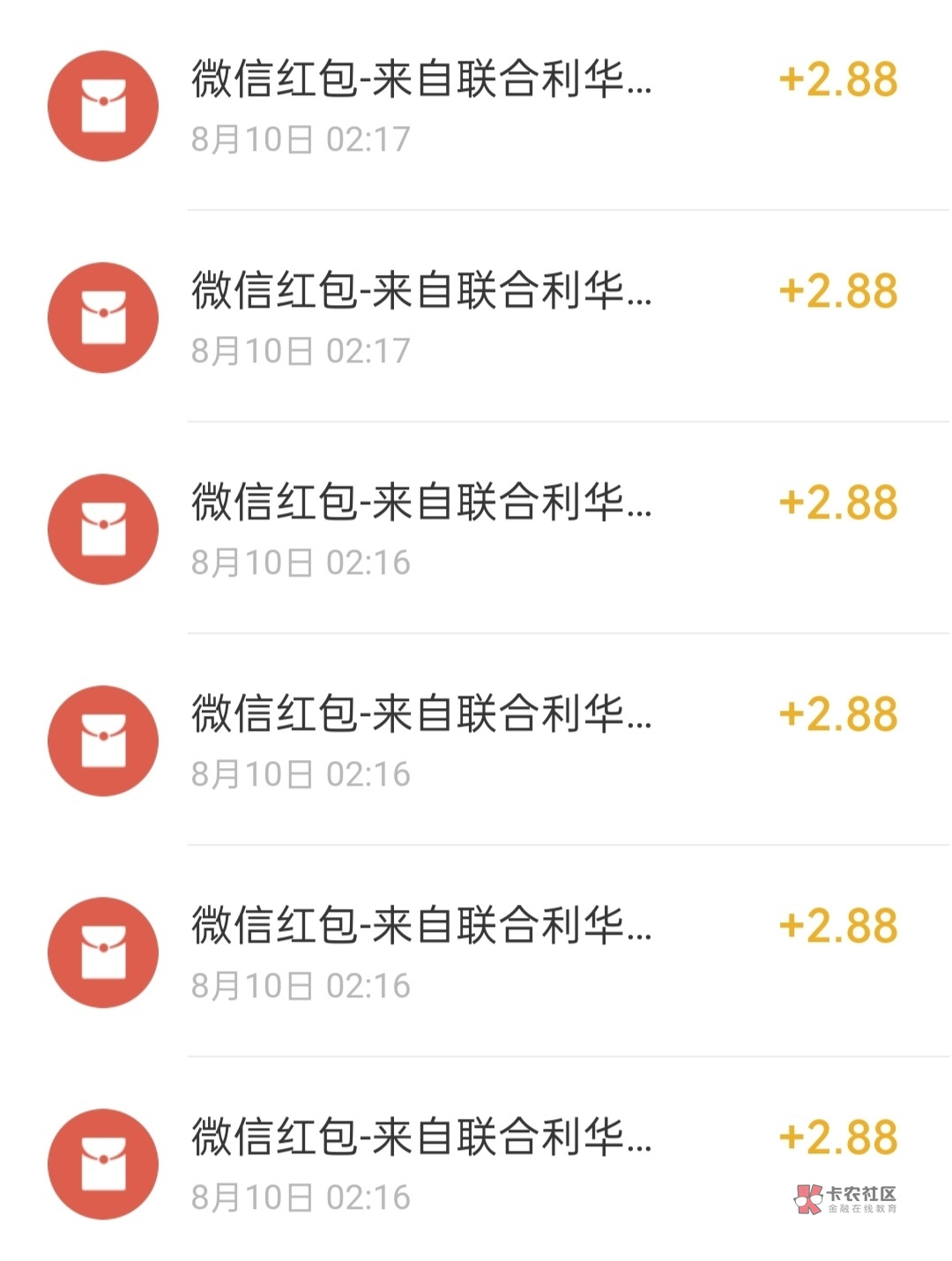Viewport: 952px width, 1261px height.
Task: Open the topmost 02:17 WeChat red packet record
Action: pos(476,106)
